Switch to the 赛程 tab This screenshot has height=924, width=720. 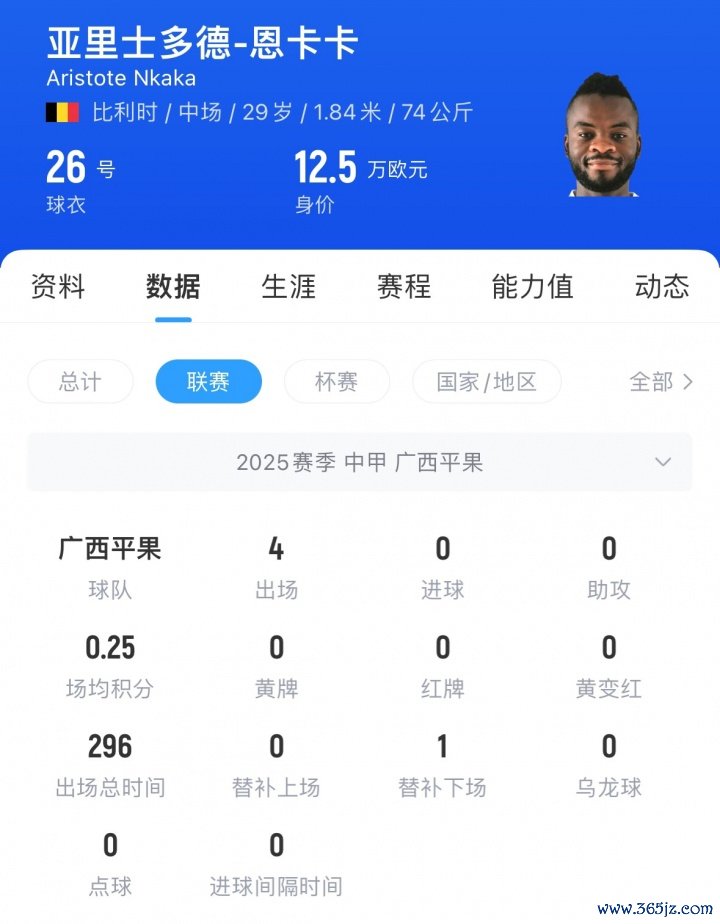(x=404, y=287)
